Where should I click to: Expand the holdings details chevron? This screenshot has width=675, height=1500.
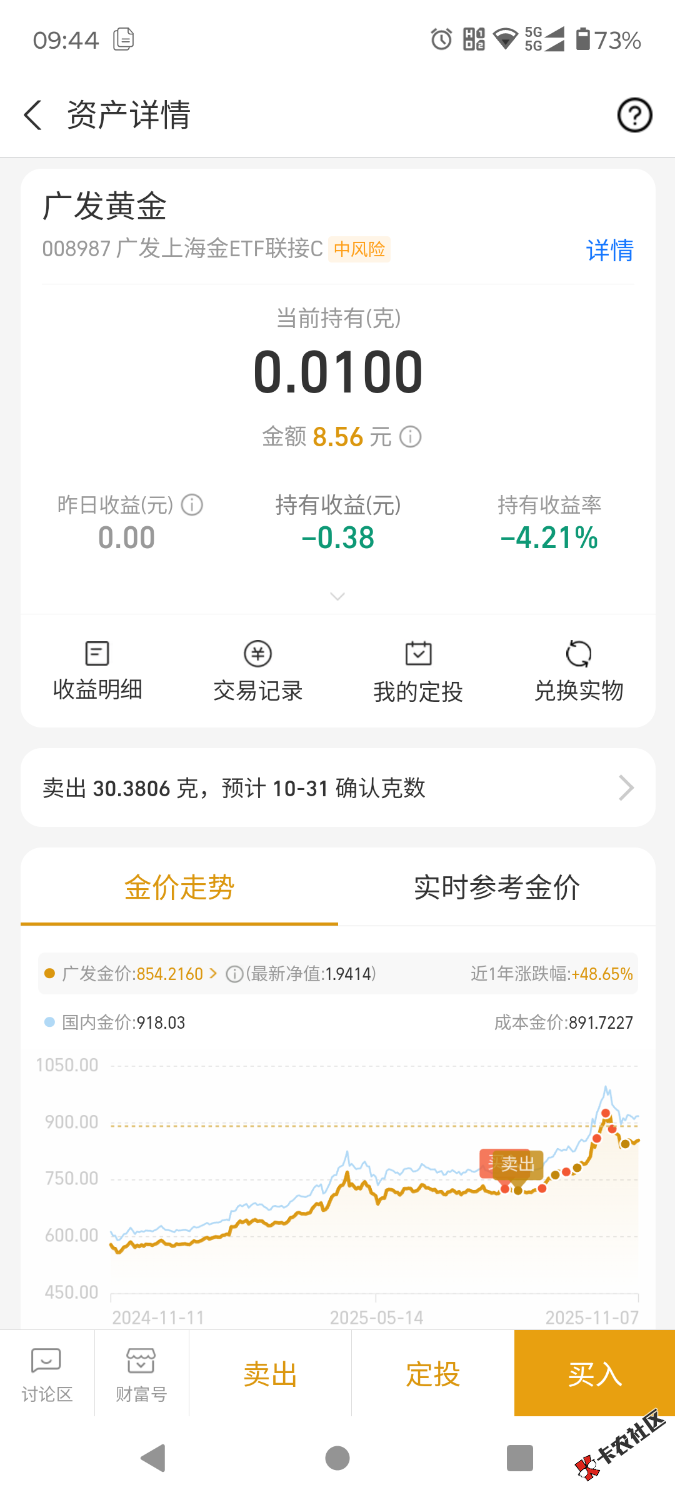pyautogui.click(x=338, y=596)
